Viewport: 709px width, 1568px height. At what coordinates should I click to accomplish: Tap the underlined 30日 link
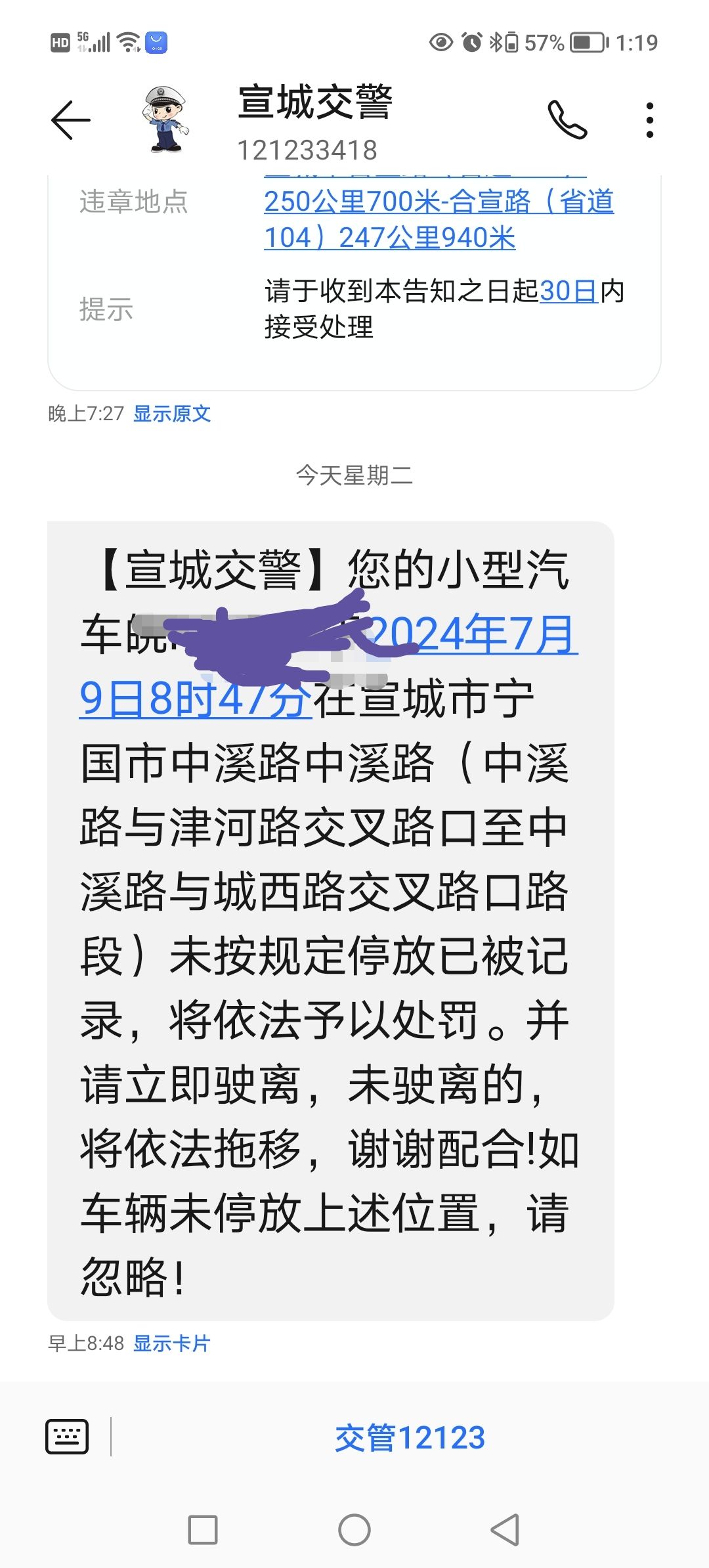569,291
